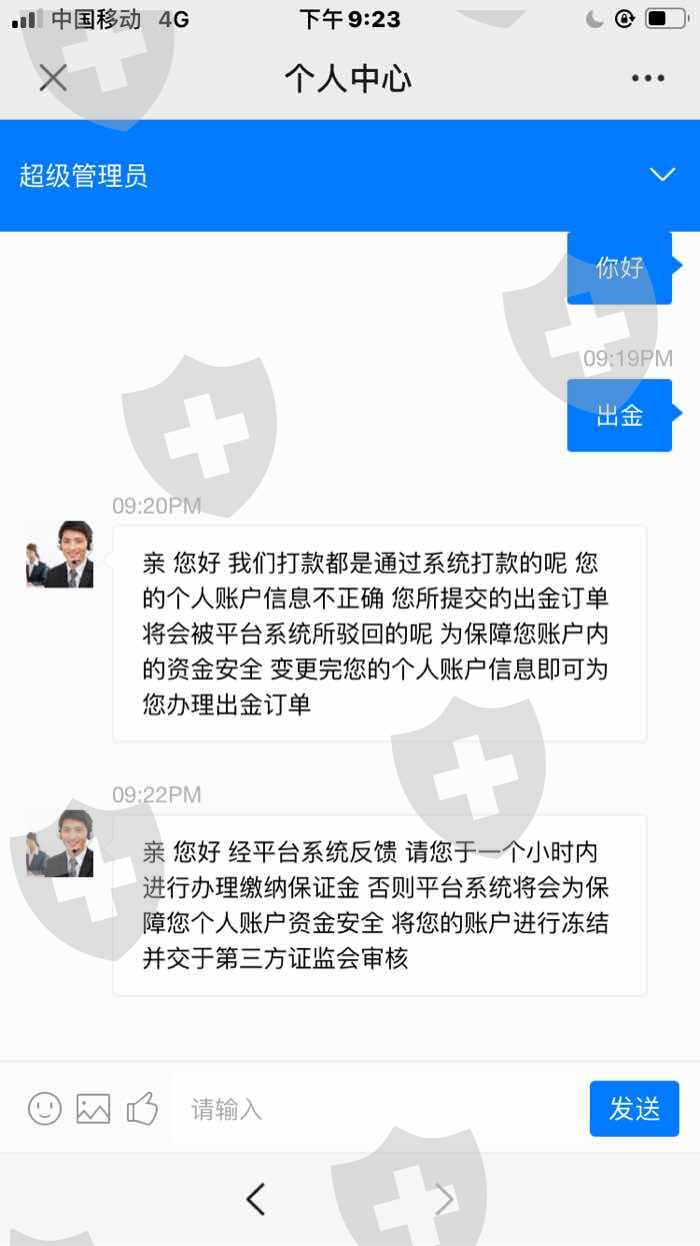Send a thumbs-up
This screenshot has width=700, height=1246.
142,1108
